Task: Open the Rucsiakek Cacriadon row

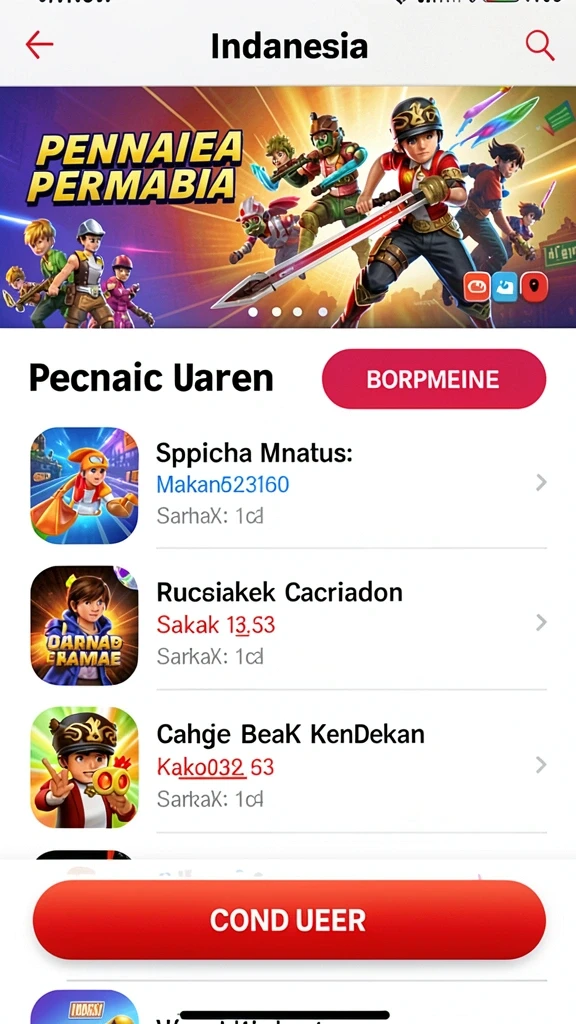Action: pyautogui.click(x=288, y=626)
